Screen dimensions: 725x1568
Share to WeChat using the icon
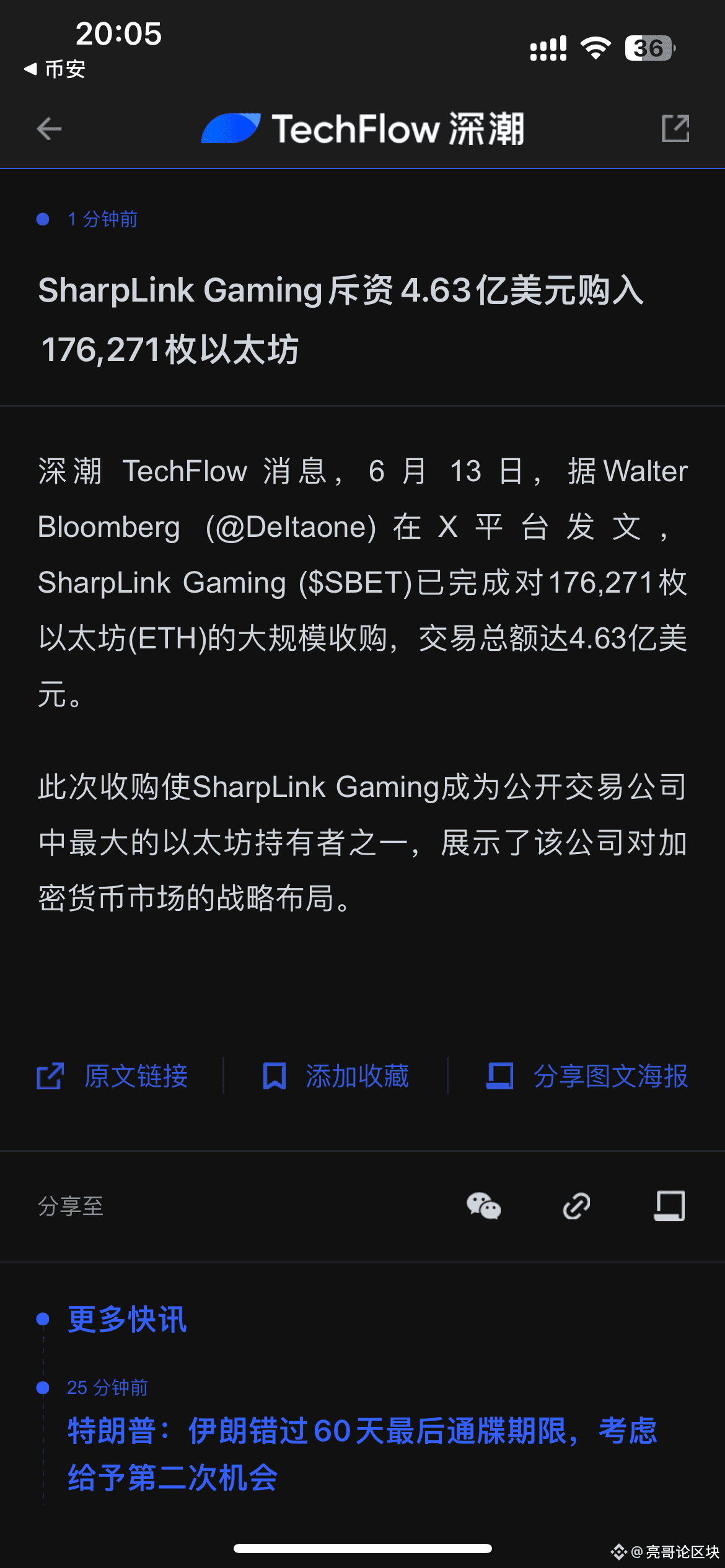[483, 1206]
